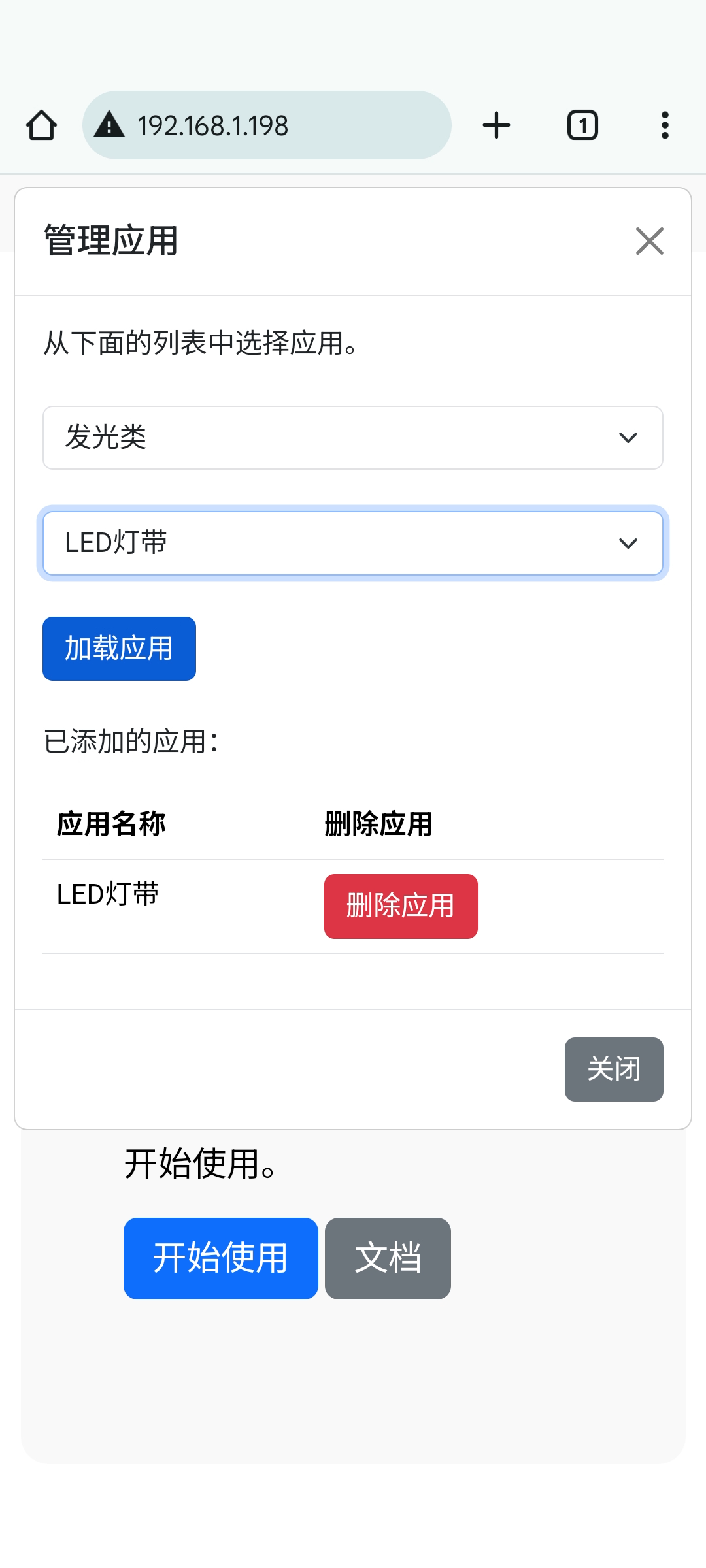The width and height of the screenshot is (706, 1568).
Task: Open the LED灯带 app dropdown
Action: coord(353,544)
